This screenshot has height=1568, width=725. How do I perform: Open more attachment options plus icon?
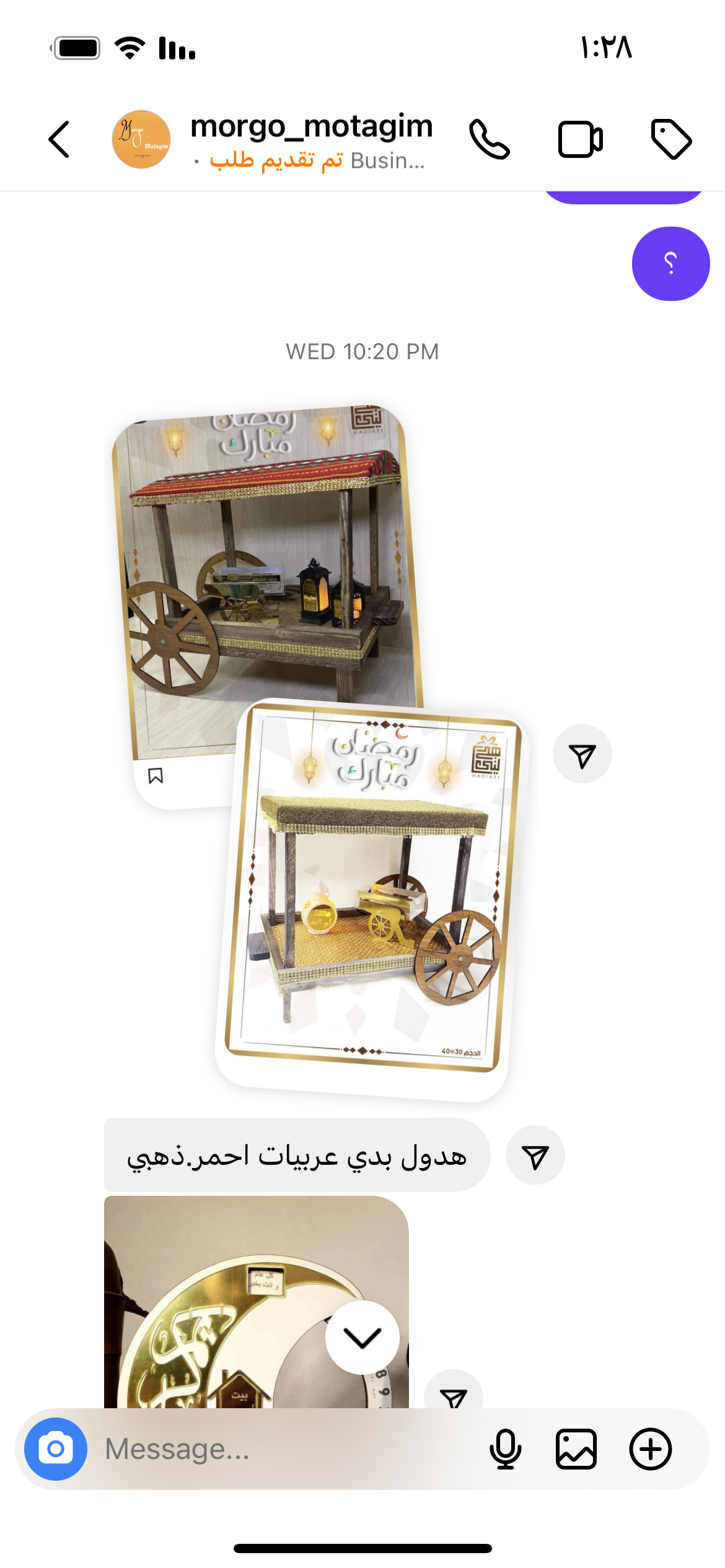[x=651, y=1449]
